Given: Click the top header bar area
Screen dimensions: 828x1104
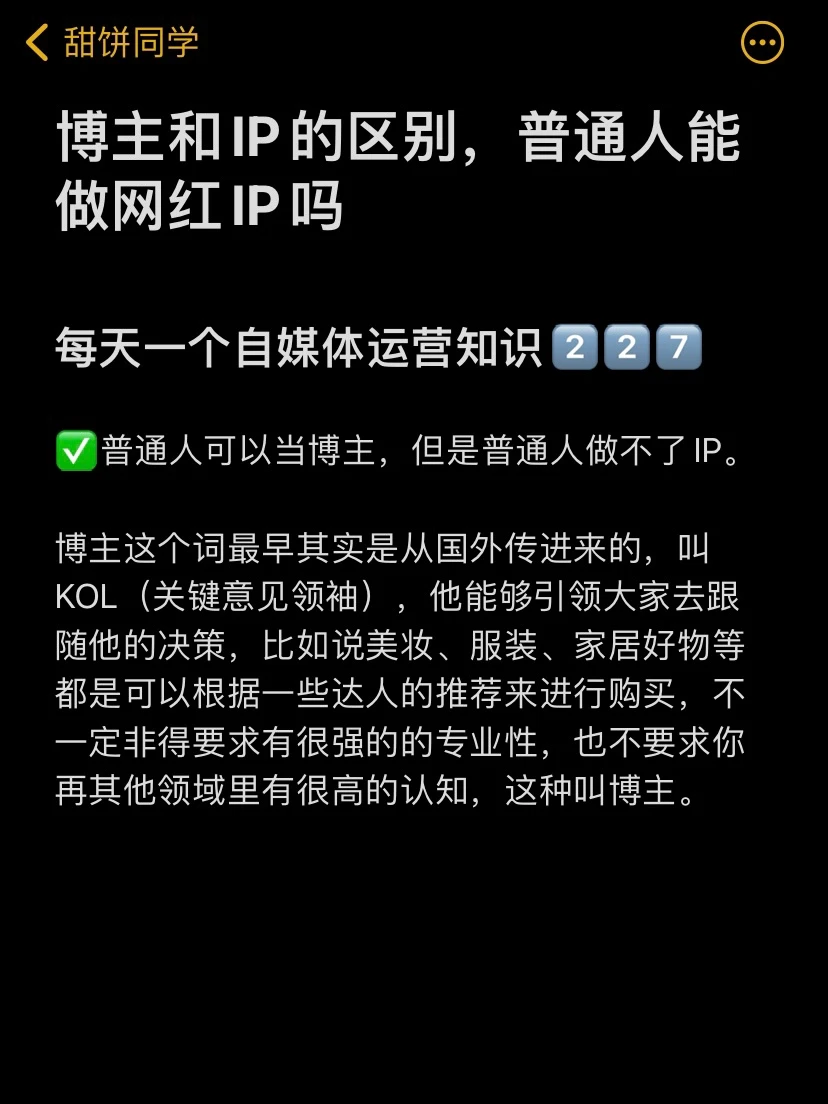Looking at the screenshot, I should click(x=414, y=44).
